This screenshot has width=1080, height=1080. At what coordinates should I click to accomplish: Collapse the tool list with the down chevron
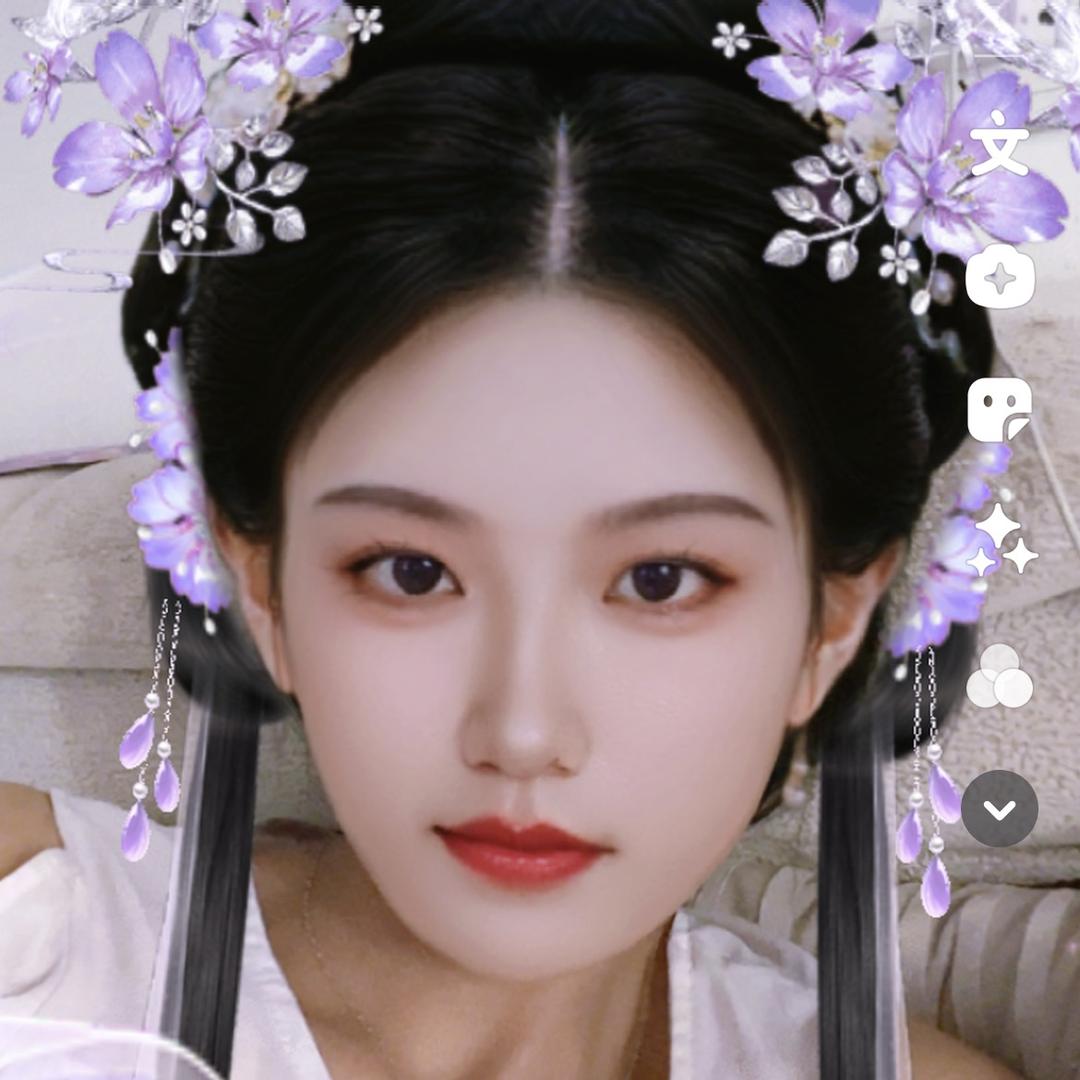[x=999, y=809]
